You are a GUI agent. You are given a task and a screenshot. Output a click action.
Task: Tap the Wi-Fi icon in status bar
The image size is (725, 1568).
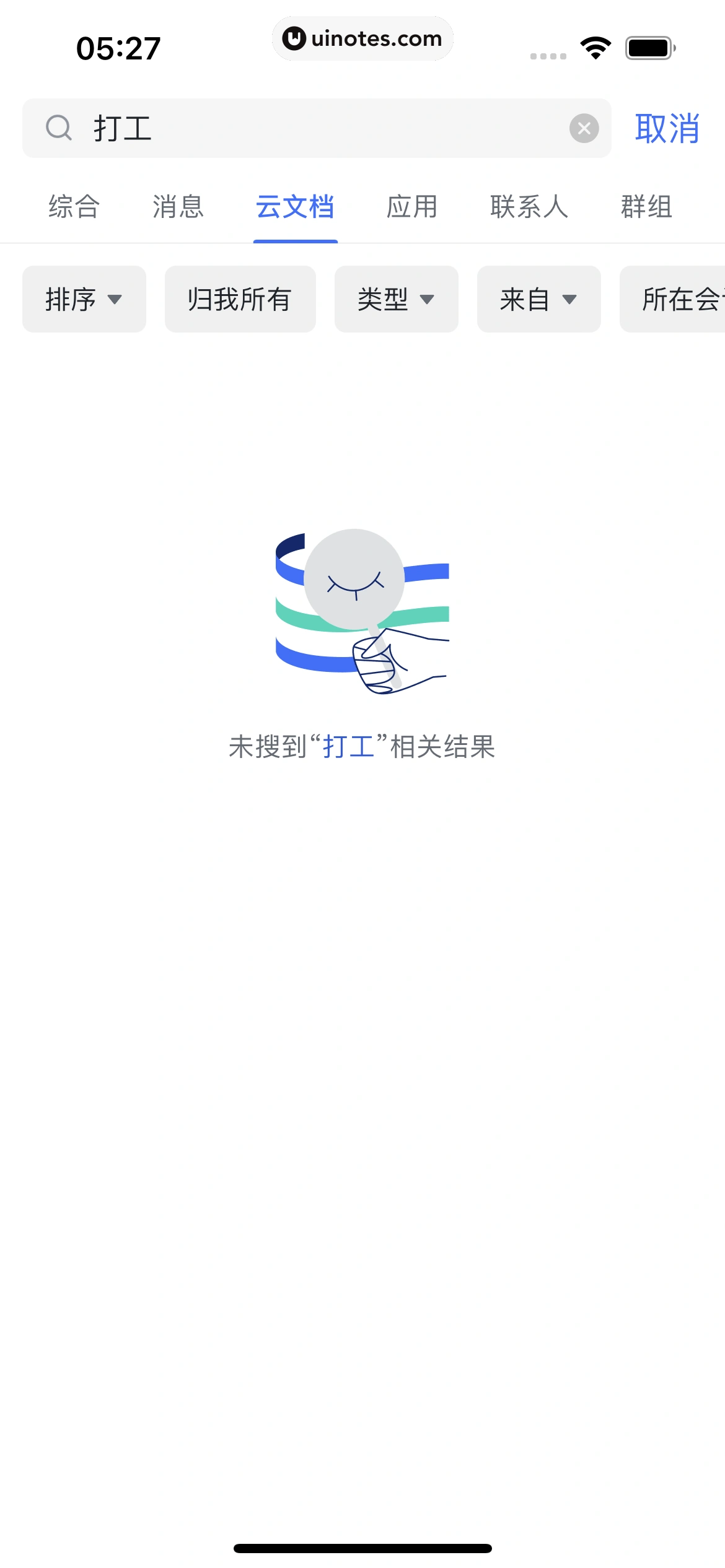(x=594, y=47)
